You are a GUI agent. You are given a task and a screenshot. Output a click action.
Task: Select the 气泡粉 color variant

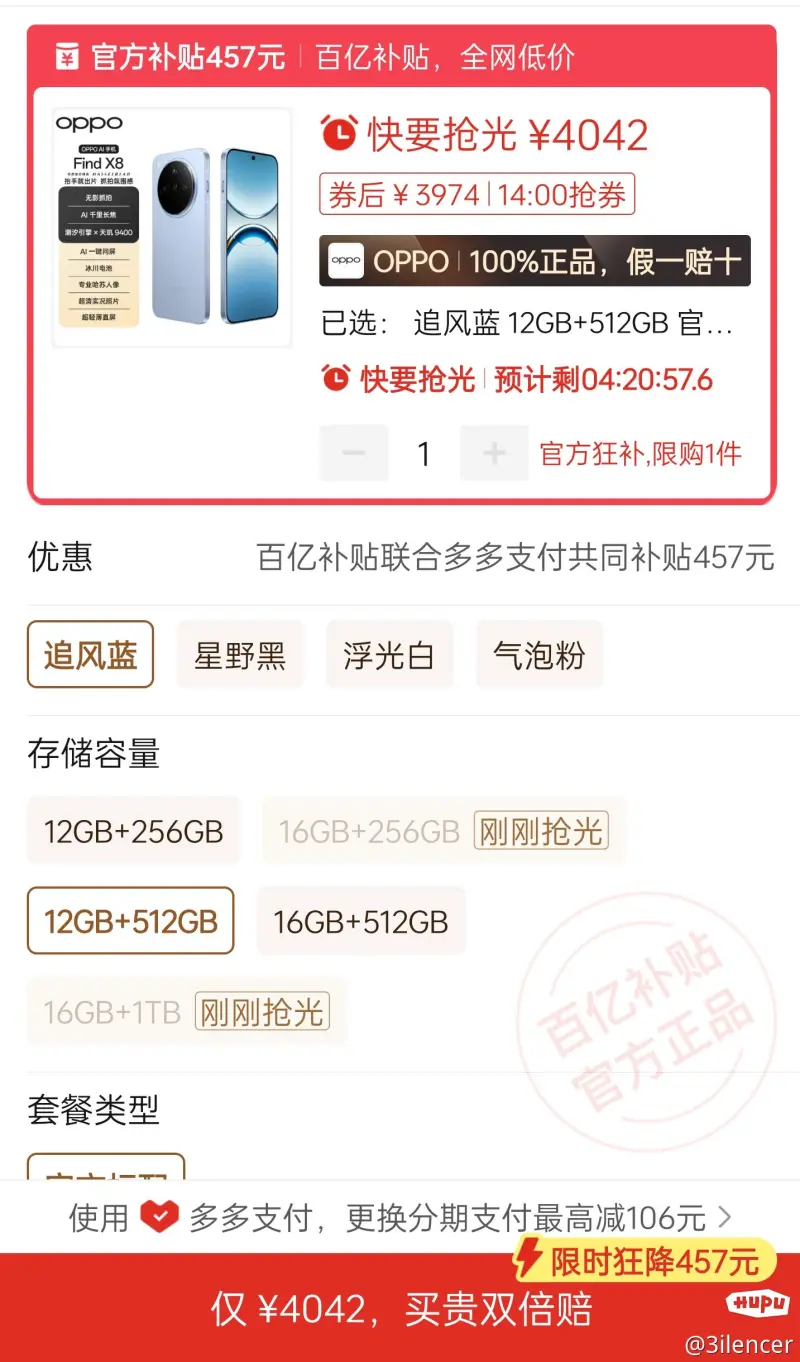(539, 655)
